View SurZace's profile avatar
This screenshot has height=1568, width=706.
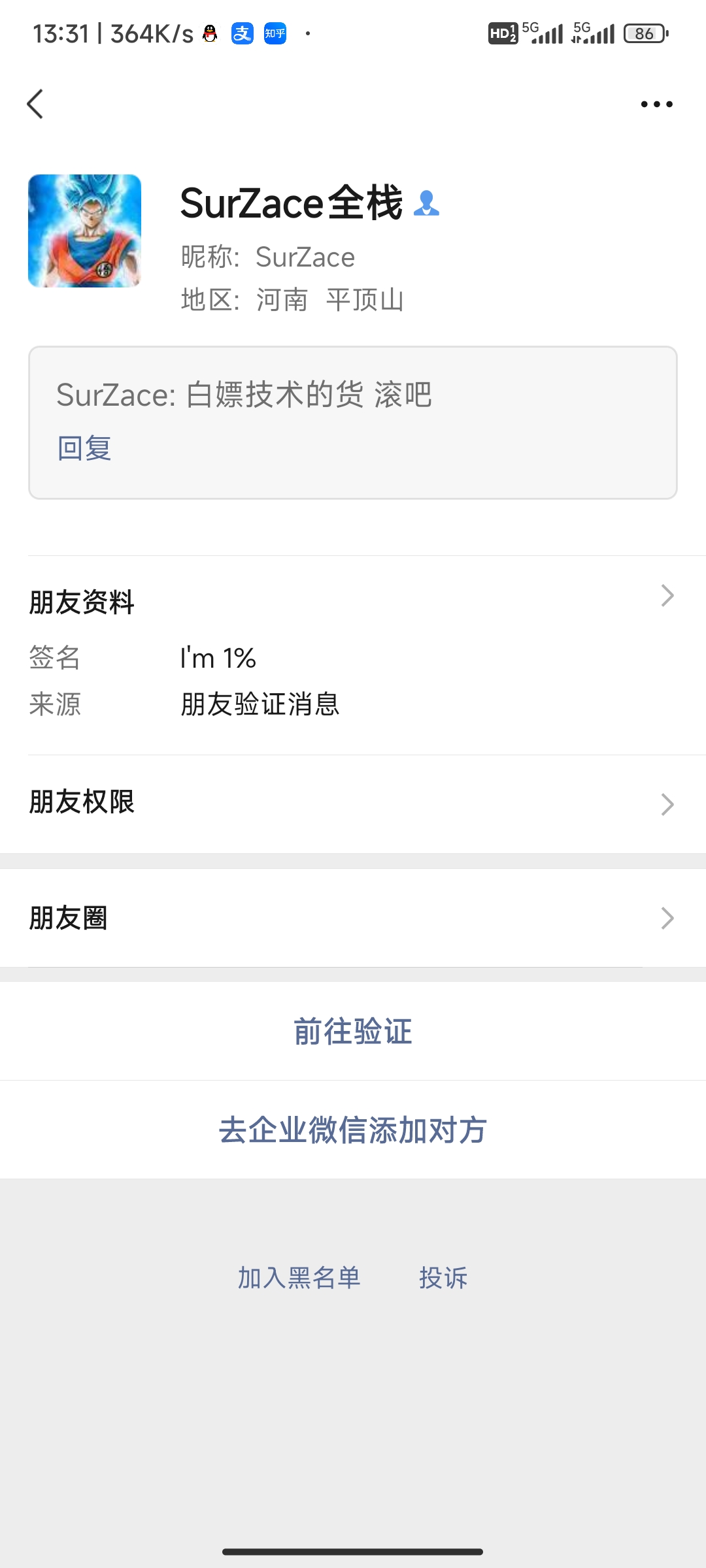point(84,231)
